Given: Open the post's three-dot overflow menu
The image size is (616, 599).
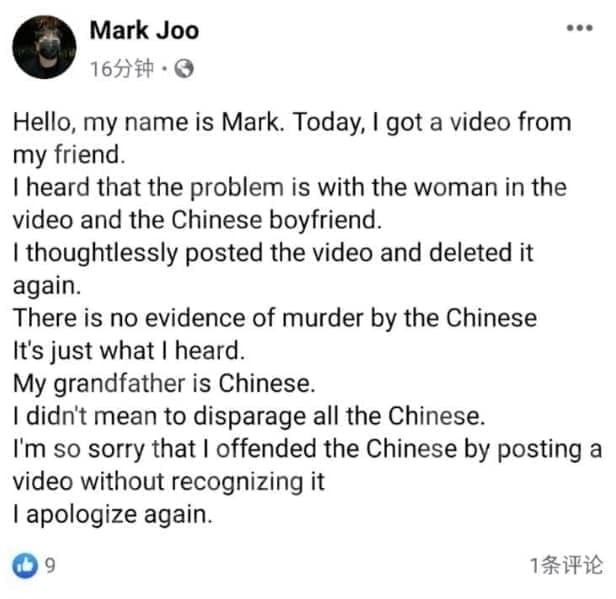Looking at the screenshot, I should tap(579, 28).
